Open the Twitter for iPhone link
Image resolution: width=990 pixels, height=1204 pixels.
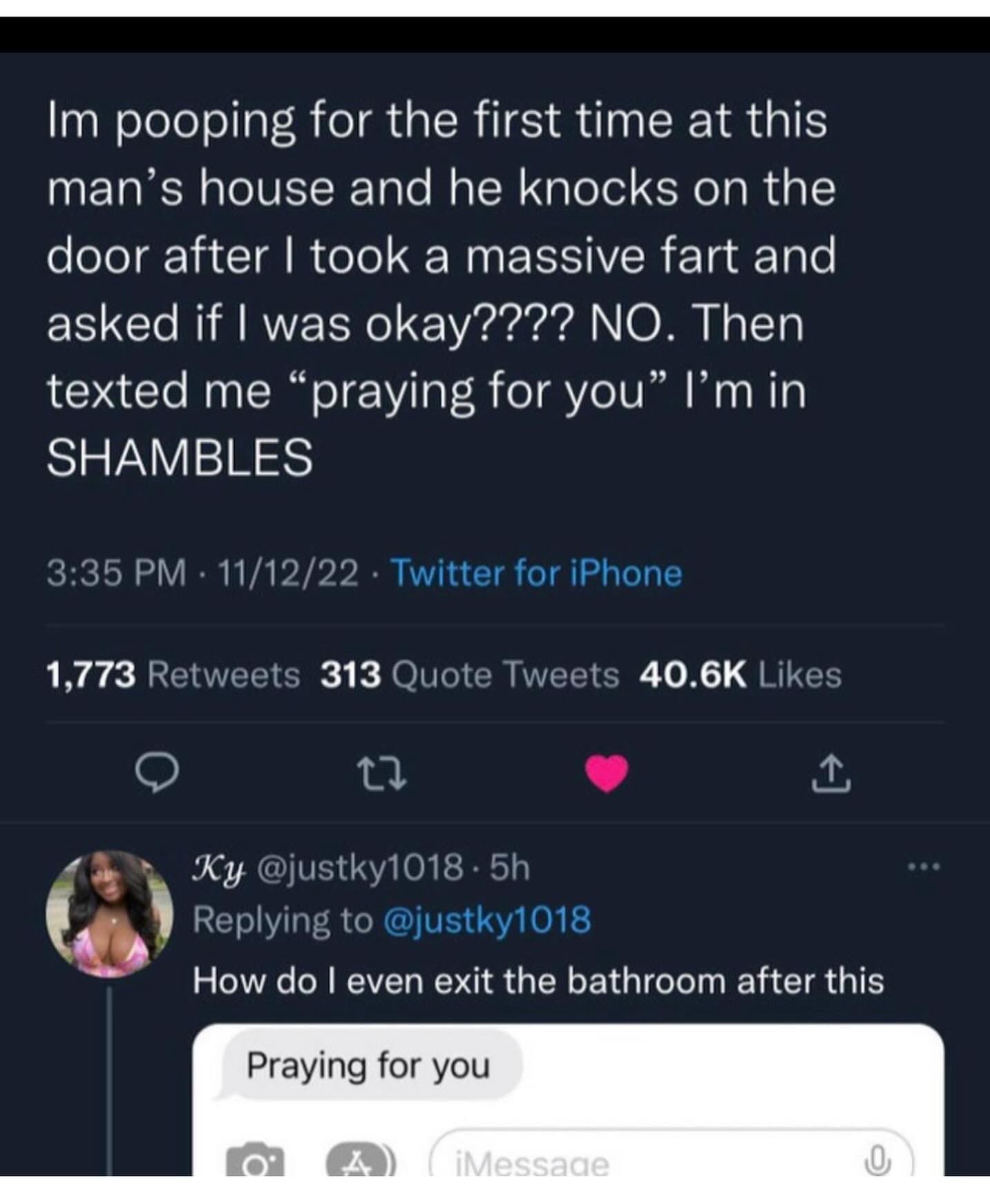(x=537, y=573)
